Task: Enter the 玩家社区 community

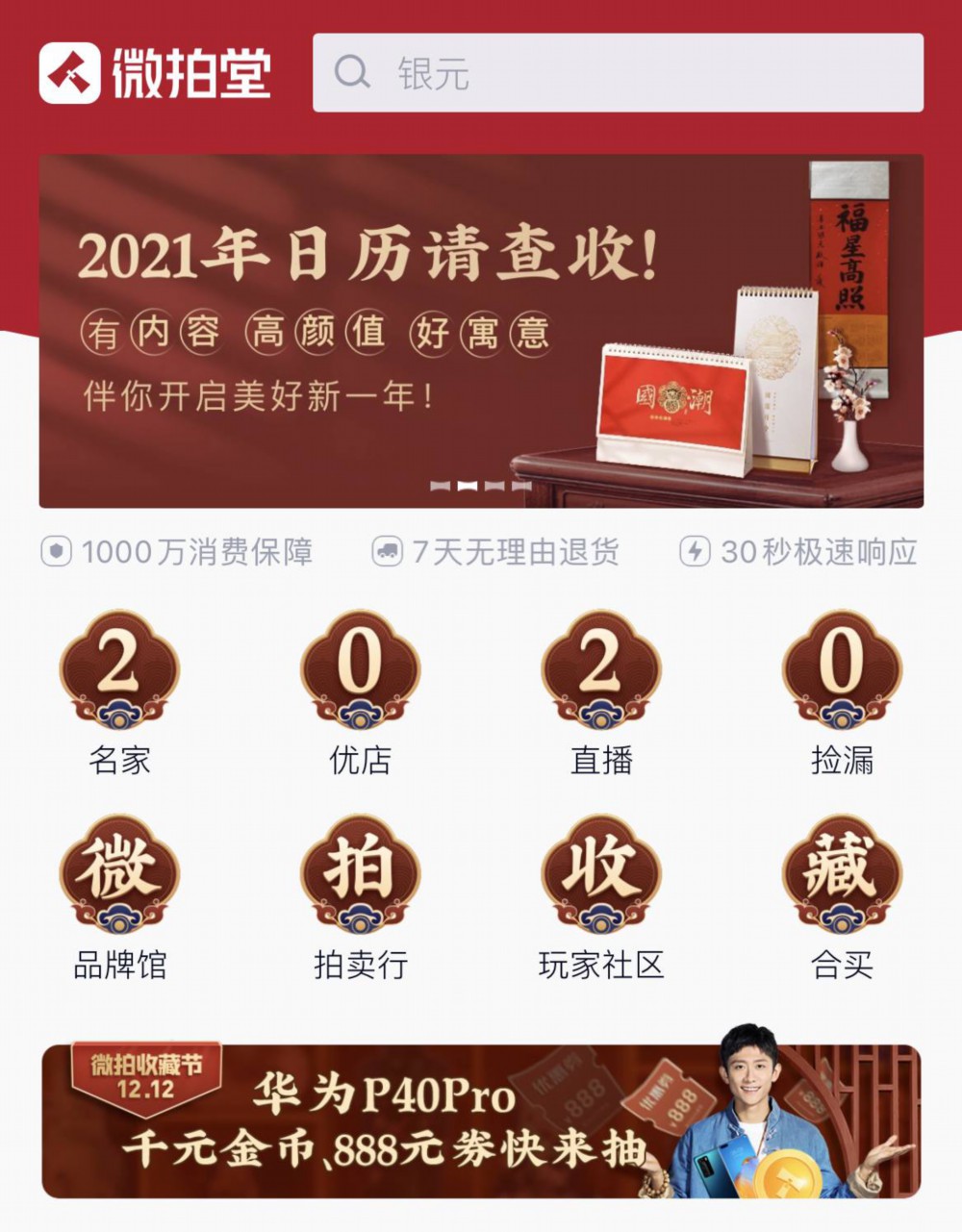Action: pos(601,895)
